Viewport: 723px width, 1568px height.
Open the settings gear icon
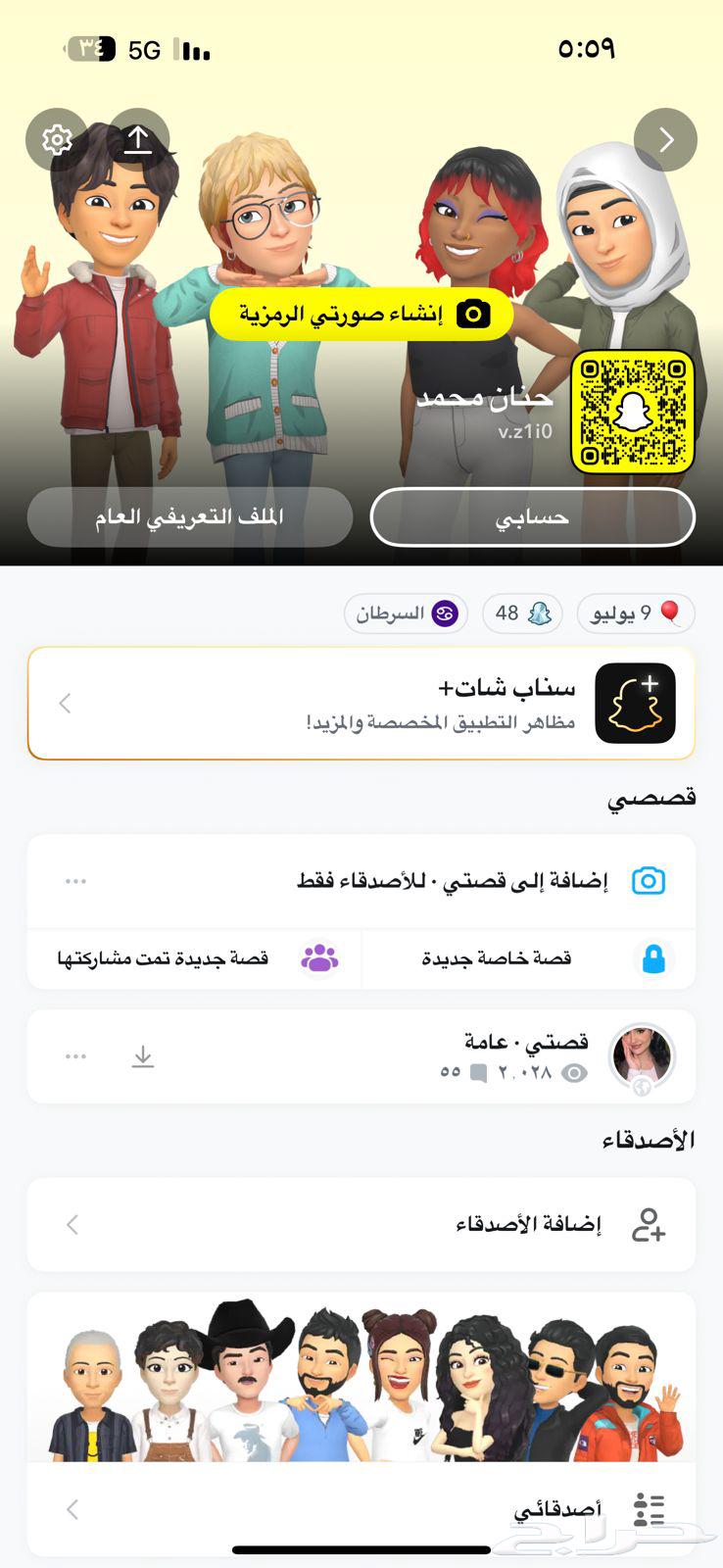point(56,139)
